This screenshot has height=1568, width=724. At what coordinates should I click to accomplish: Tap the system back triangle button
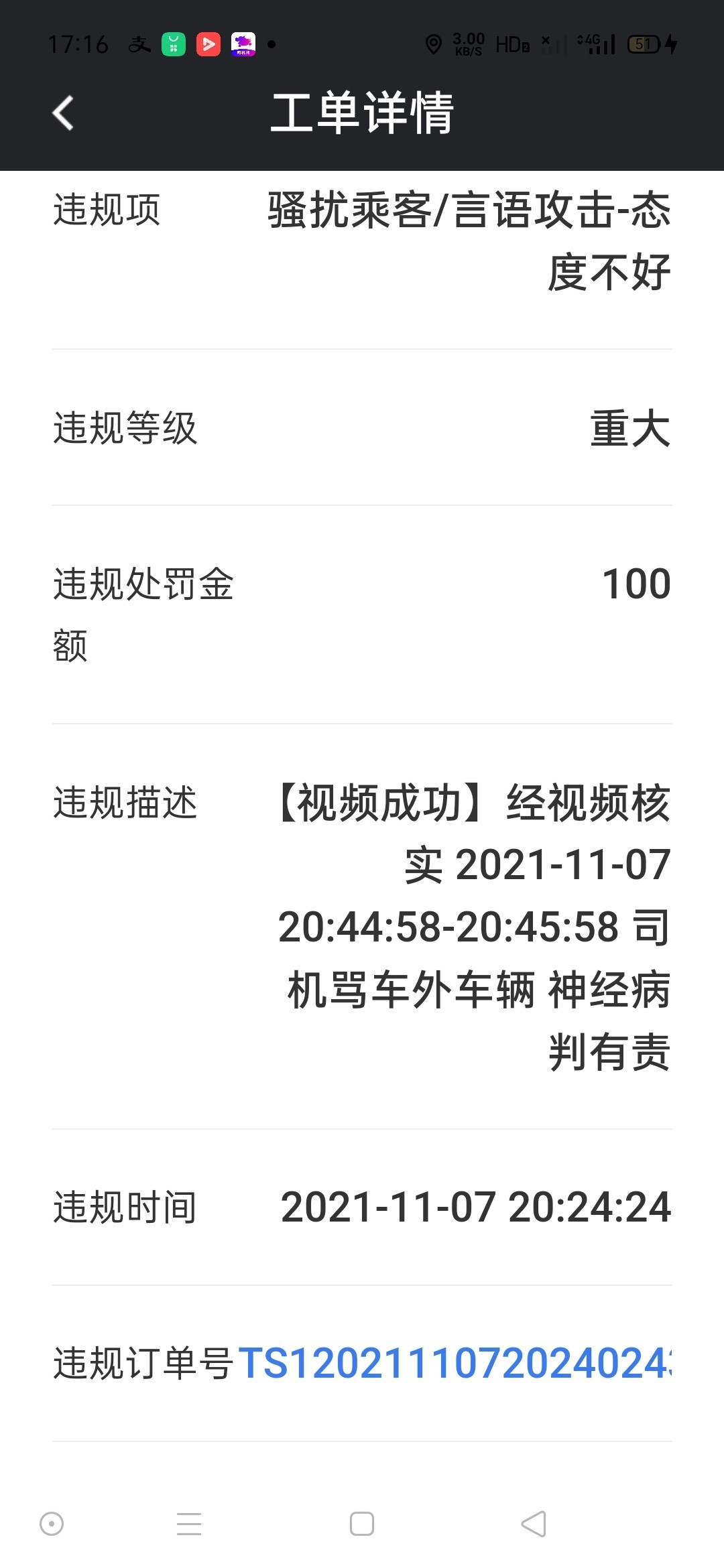point(534,1524)
